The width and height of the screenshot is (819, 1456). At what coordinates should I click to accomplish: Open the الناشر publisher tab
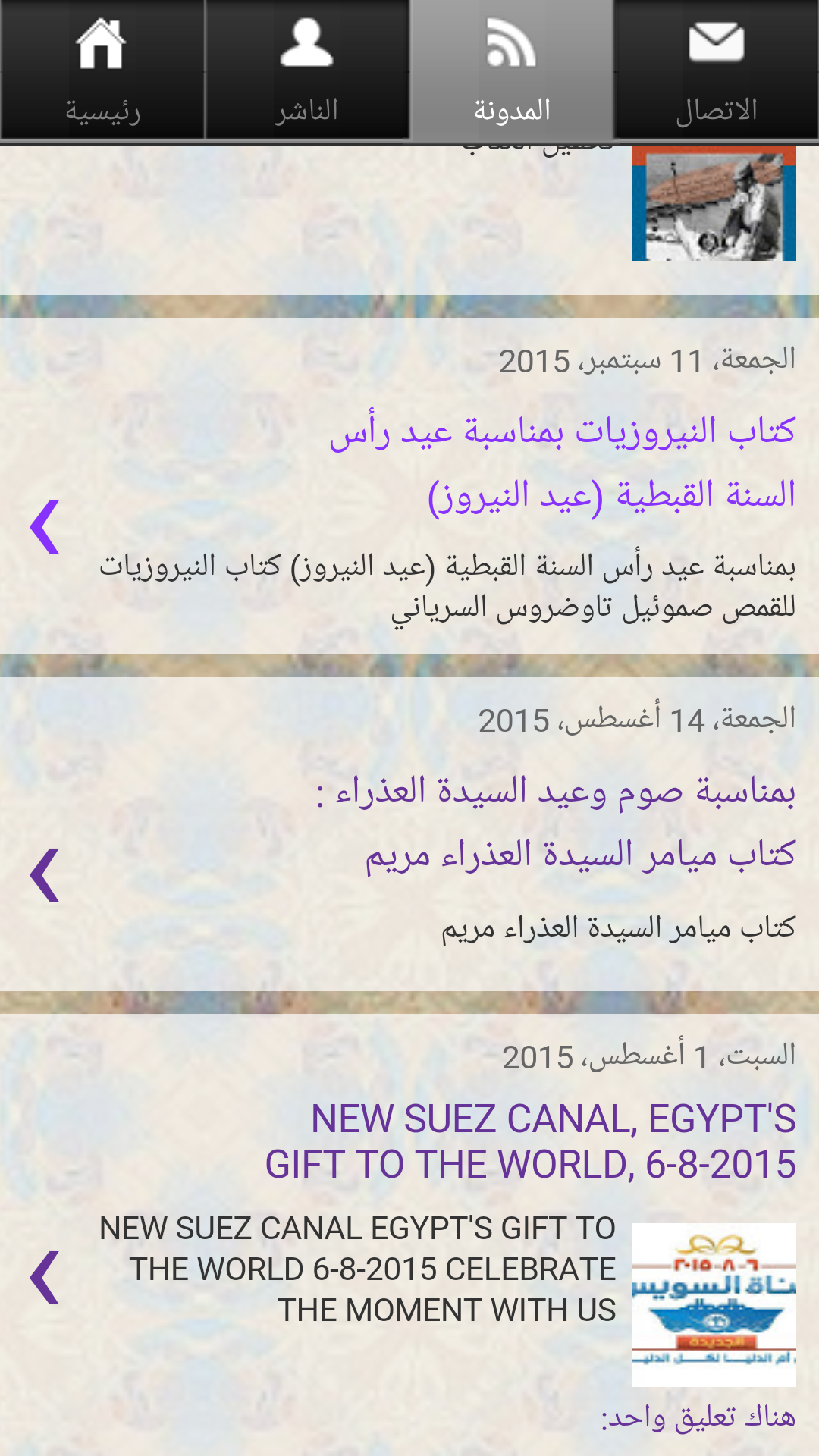[307, 70]
